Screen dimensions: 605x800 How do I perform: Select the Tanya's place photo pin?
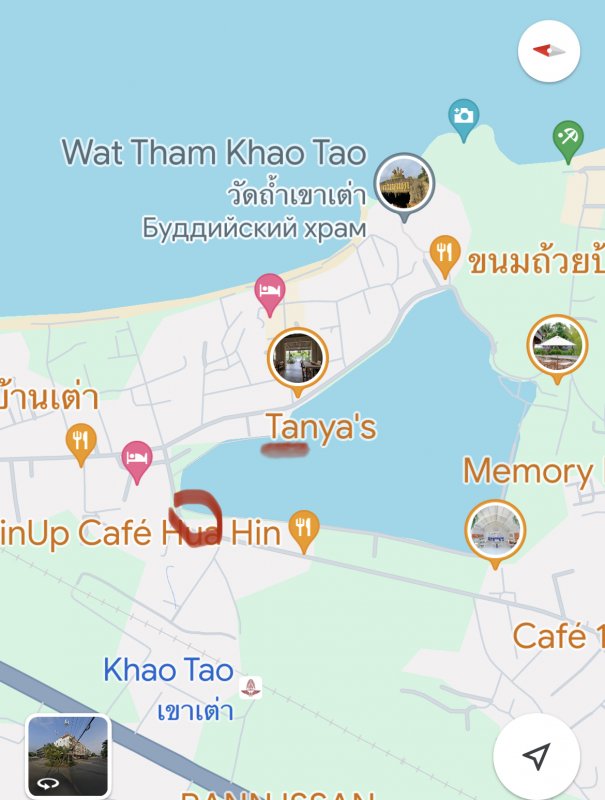click(298, 357)
